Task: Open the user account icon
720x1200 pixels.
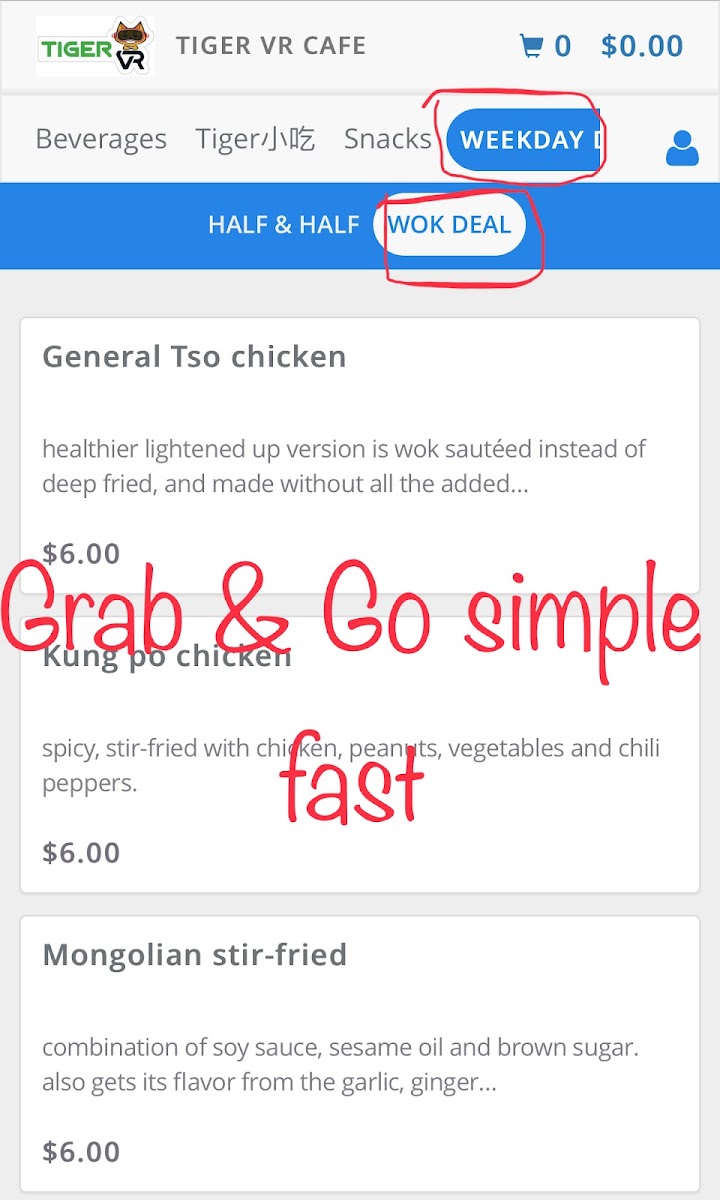Action: [682, 148]
